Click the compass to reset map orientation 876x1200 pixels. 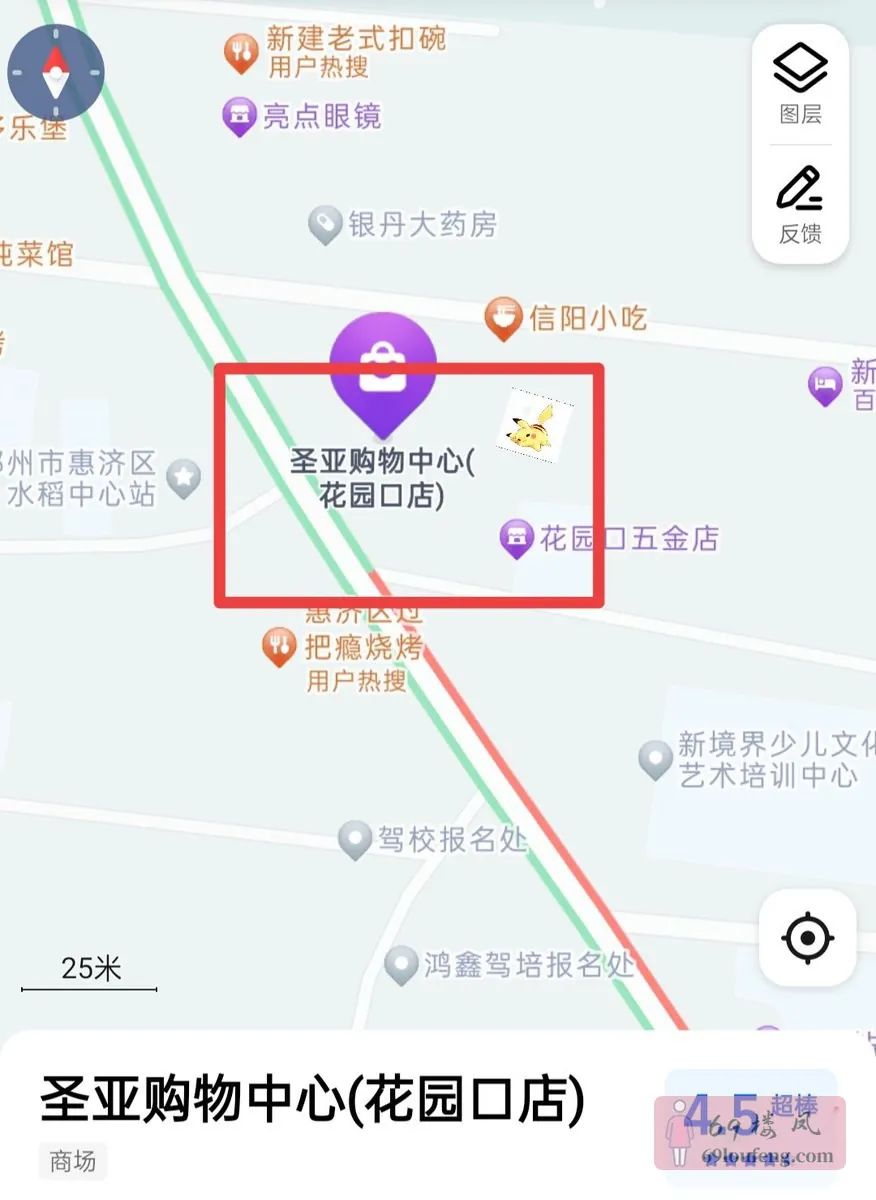coord(55,70)
